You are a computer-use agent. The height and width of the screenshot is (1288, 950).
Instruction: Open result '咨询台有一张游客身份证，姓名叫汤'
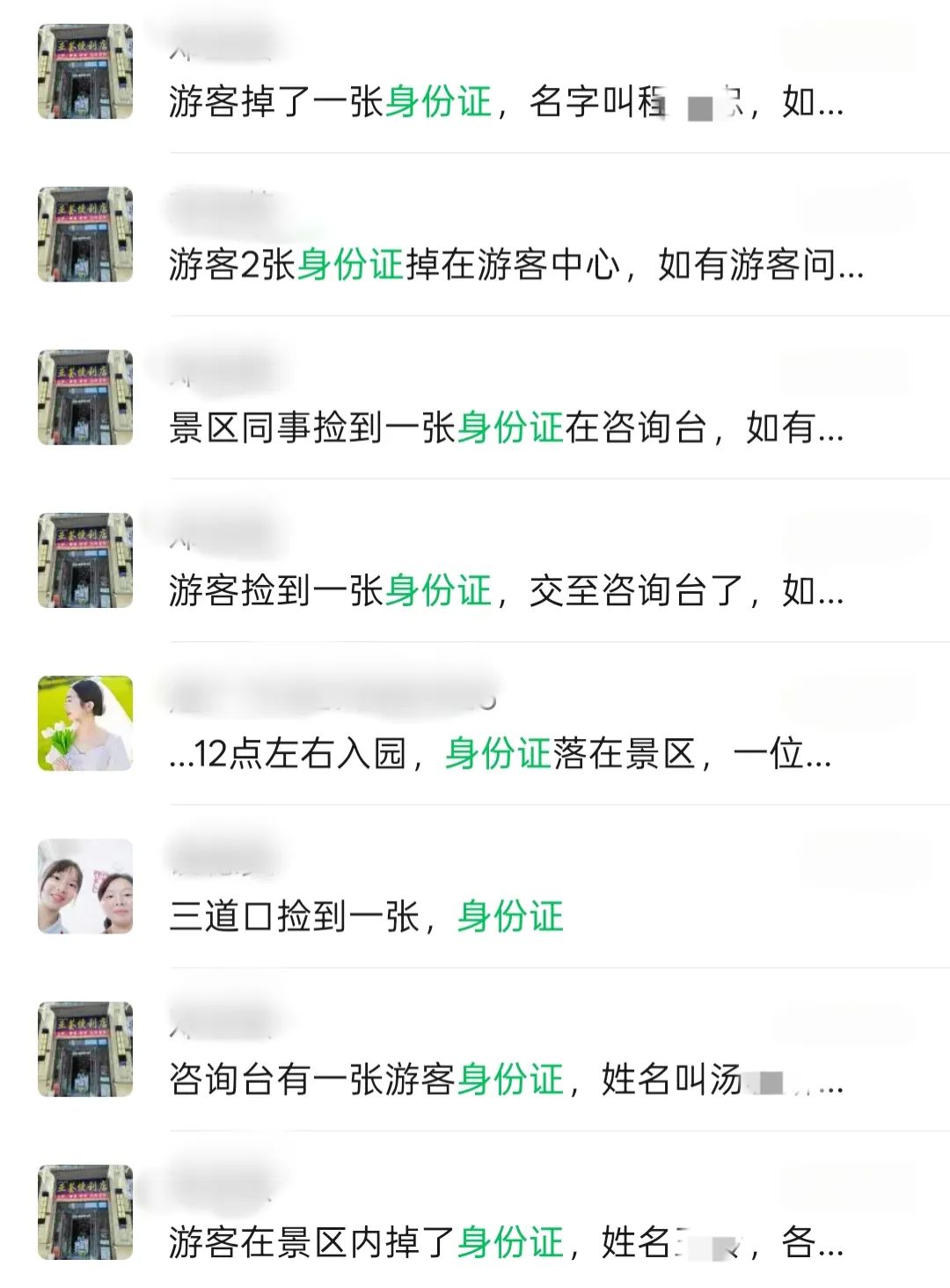(506, 1079)
